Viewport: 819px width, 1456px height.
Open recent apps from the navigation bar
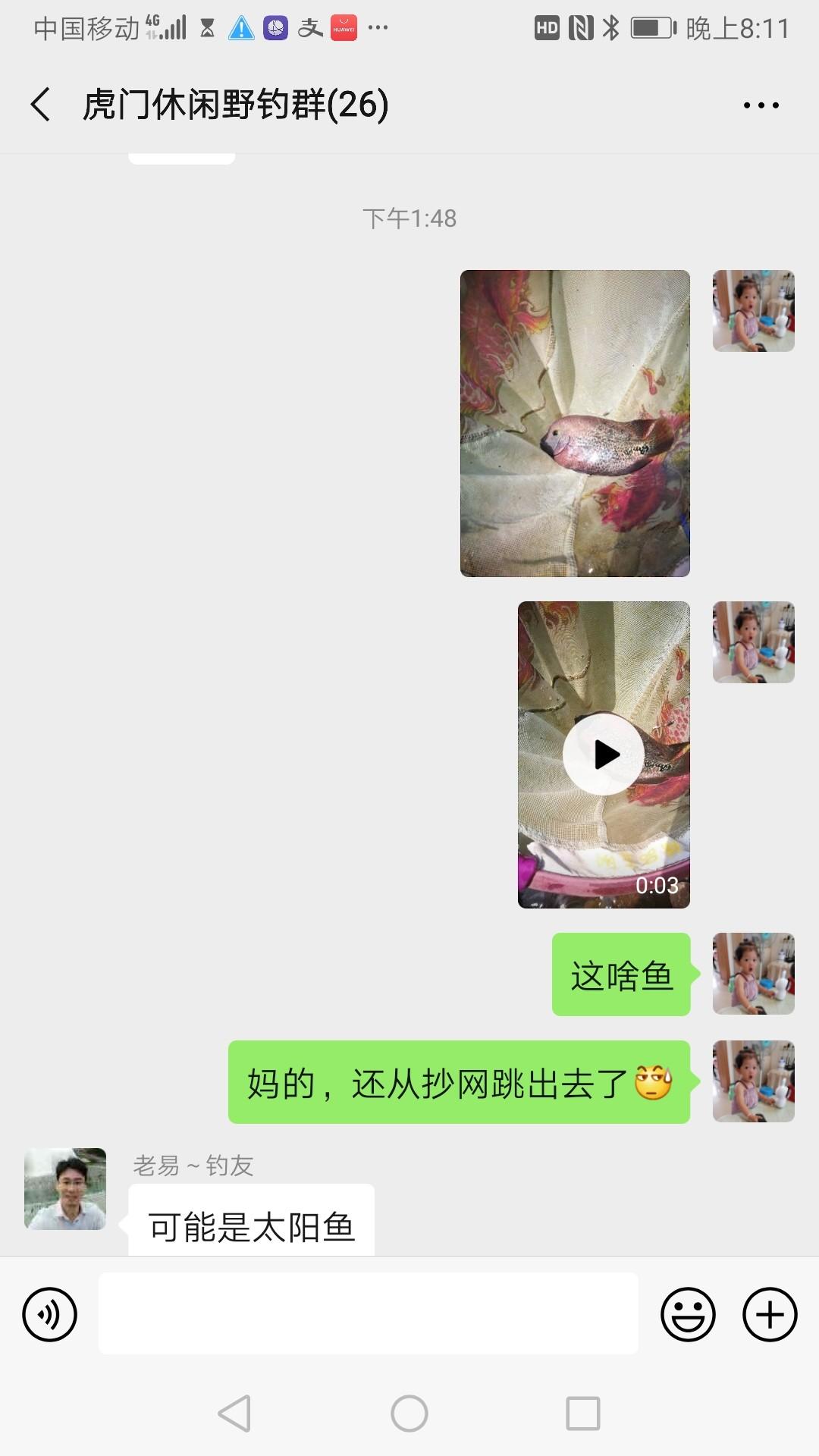tap(583, 1414)
